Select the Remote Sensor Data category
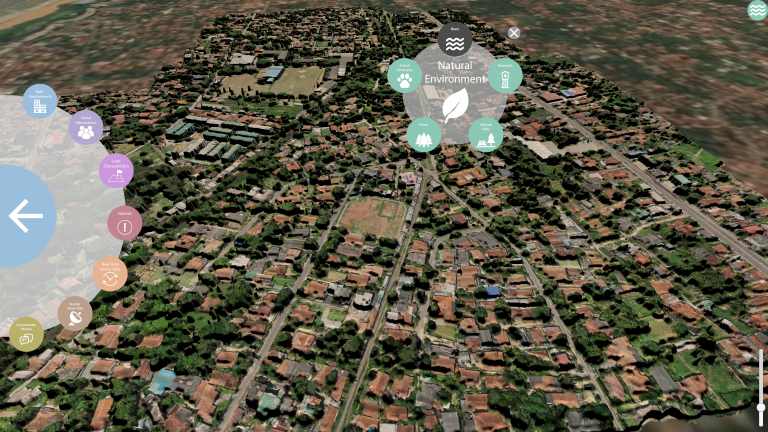The width and height of the screenshot is (768, 432). [x=75, y=314]
